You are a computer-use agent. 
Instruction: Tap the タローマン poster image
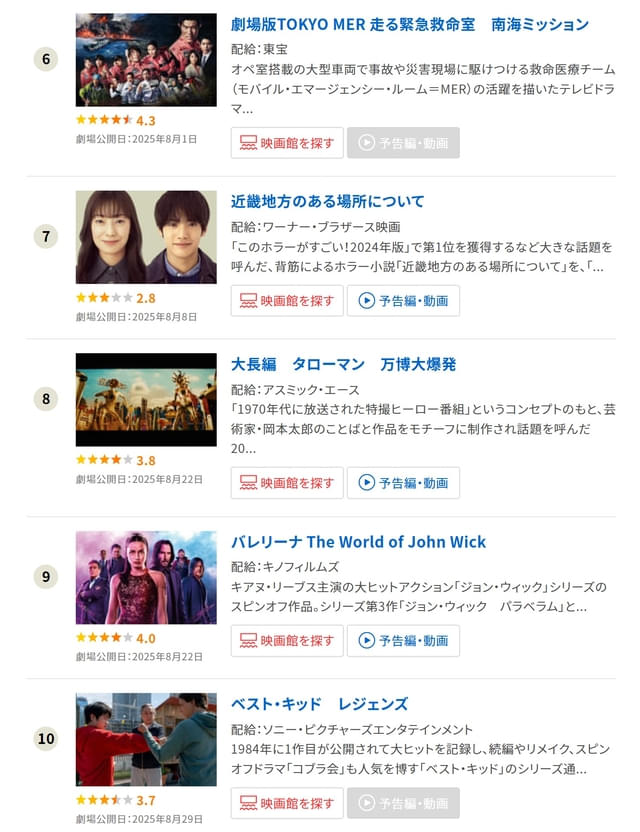click(146, 399)
